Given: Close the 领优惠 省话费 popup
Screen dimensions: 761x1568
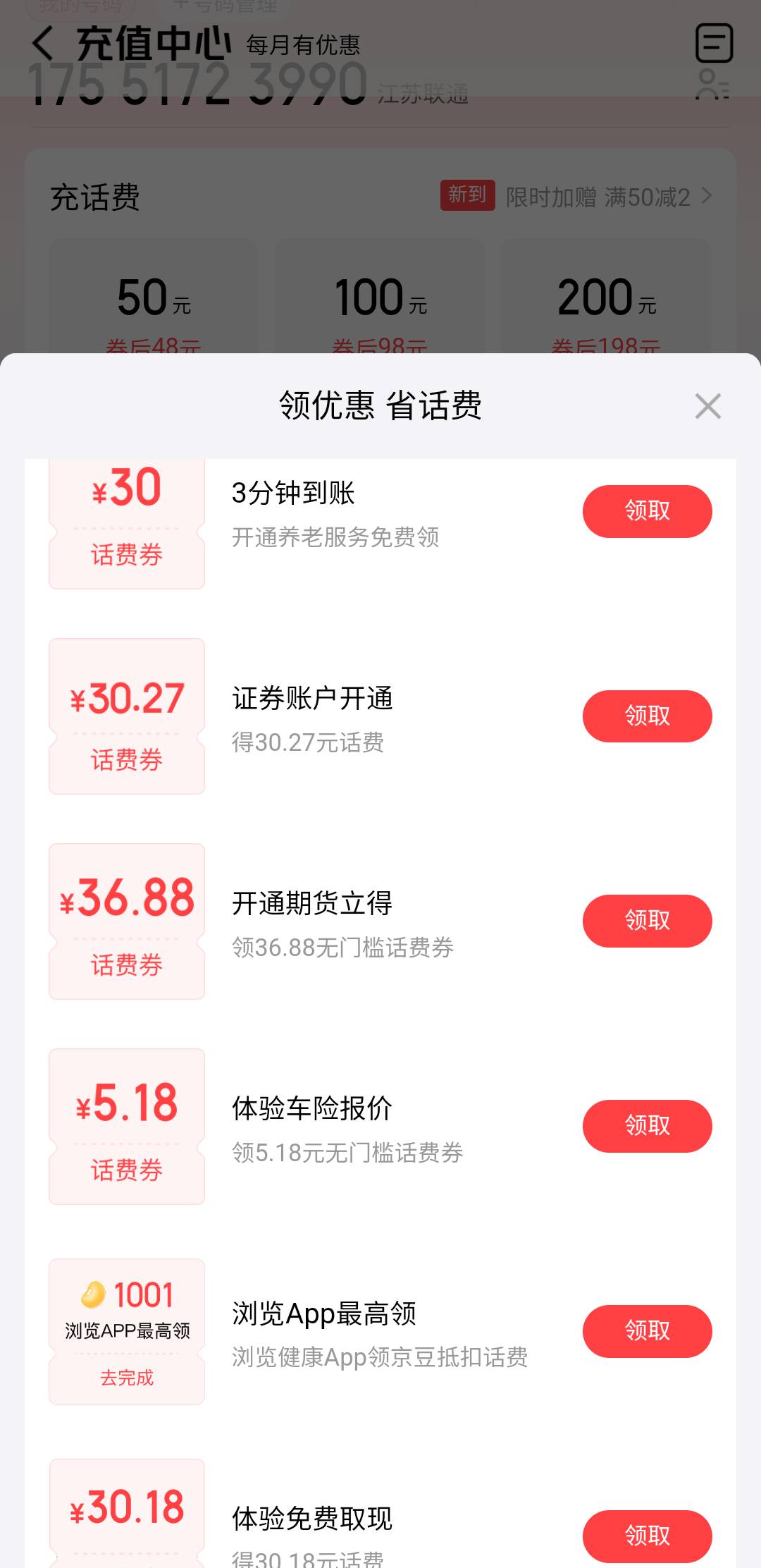Looking at the screenshot, I should [707, 406].
